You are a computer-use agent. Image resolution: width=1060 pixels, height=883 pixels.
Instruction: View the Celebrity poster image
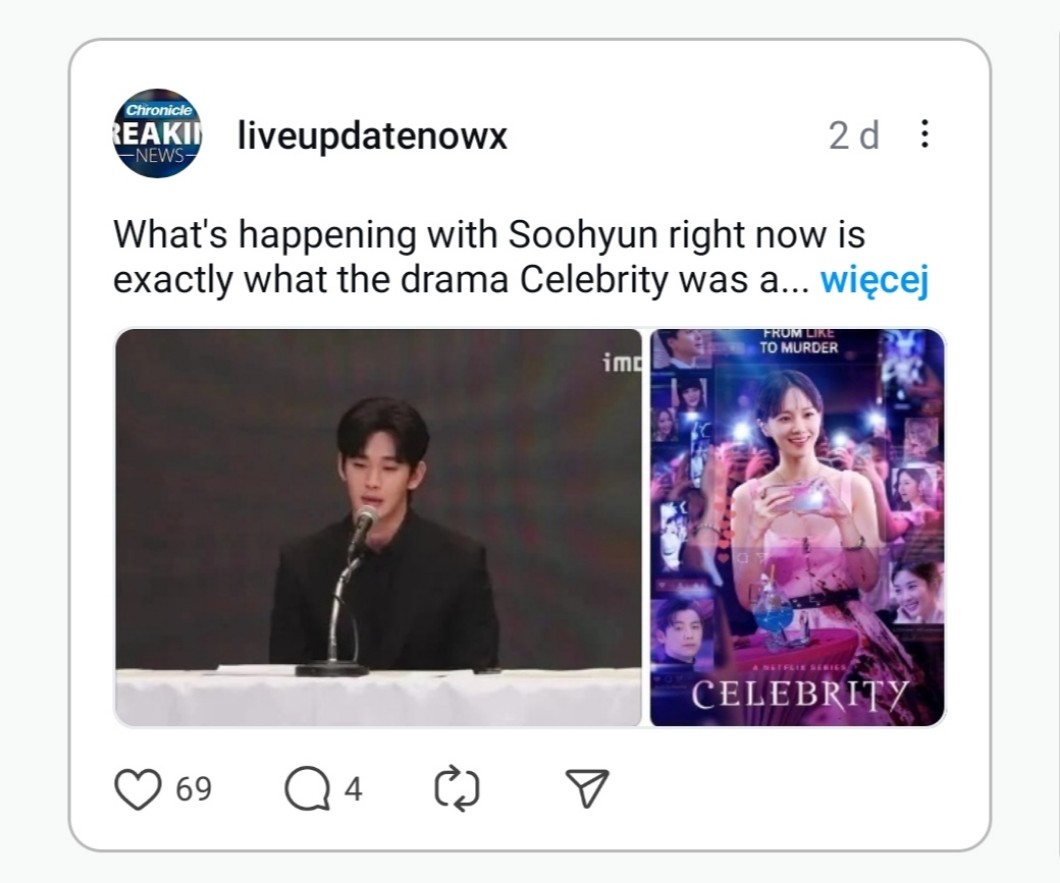pyautogui.click(x=797, y=527)
